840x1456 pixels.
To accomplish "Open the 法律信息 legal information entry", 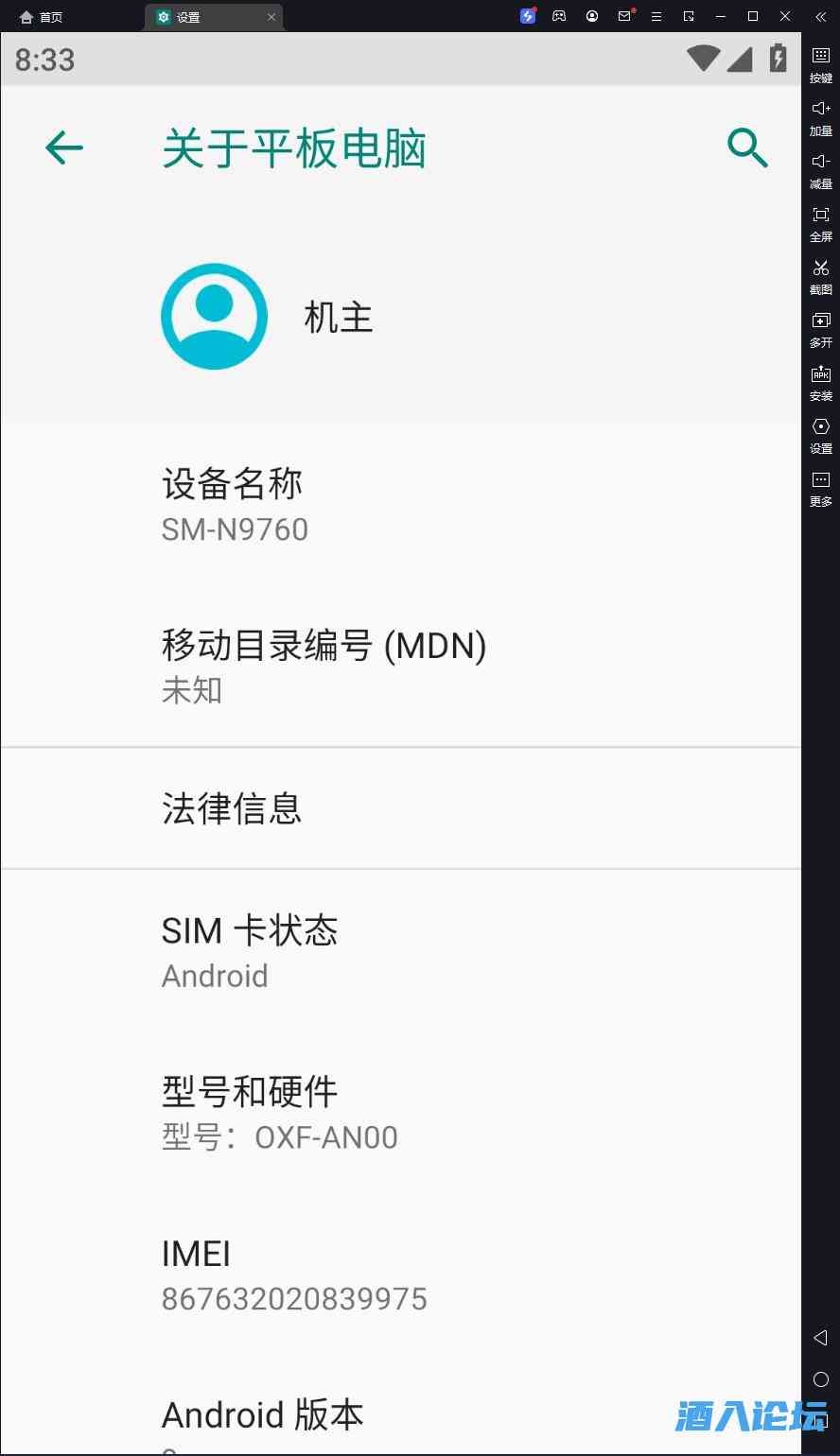I will pos(232,808).
